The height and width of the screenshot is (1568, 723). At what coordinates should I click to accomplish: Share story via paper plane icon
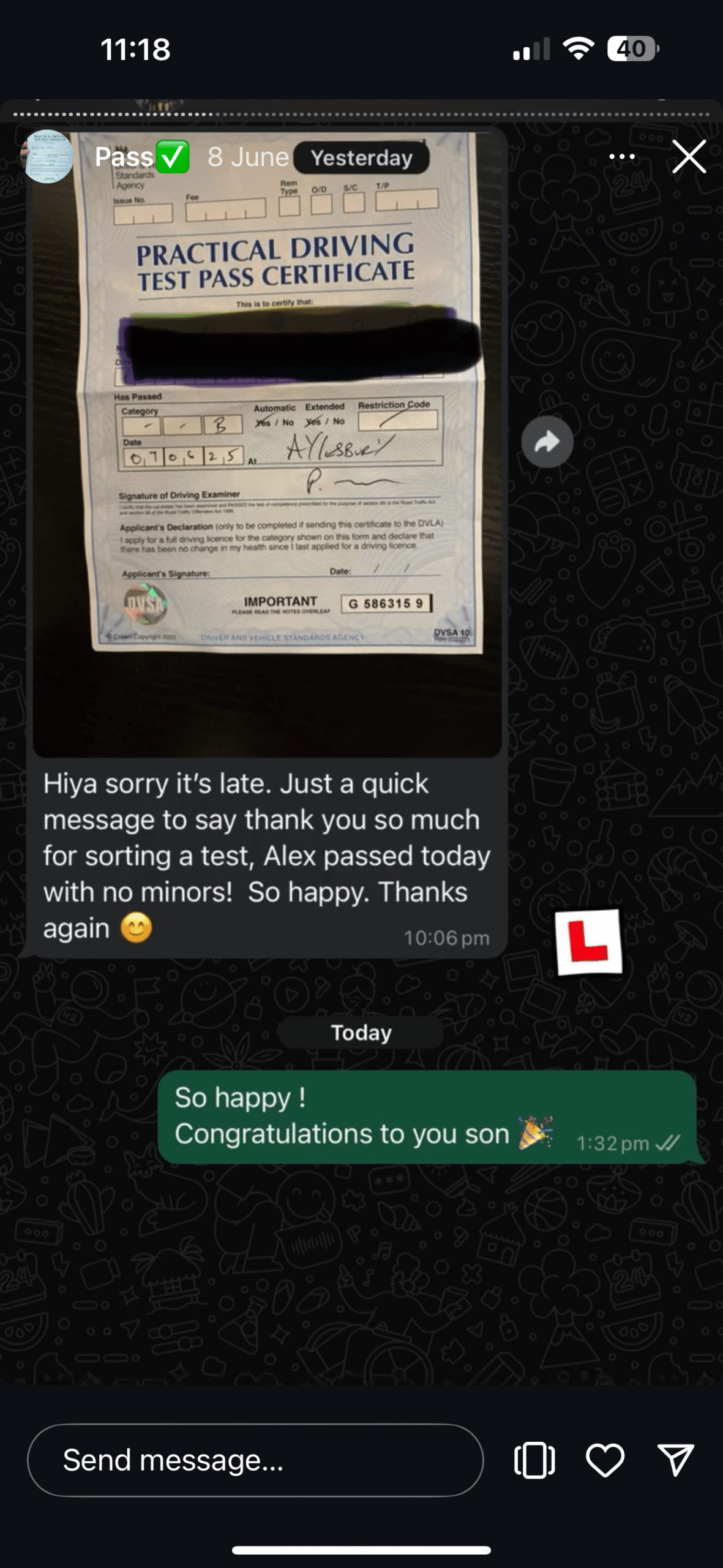click(x=675, y=1460)
